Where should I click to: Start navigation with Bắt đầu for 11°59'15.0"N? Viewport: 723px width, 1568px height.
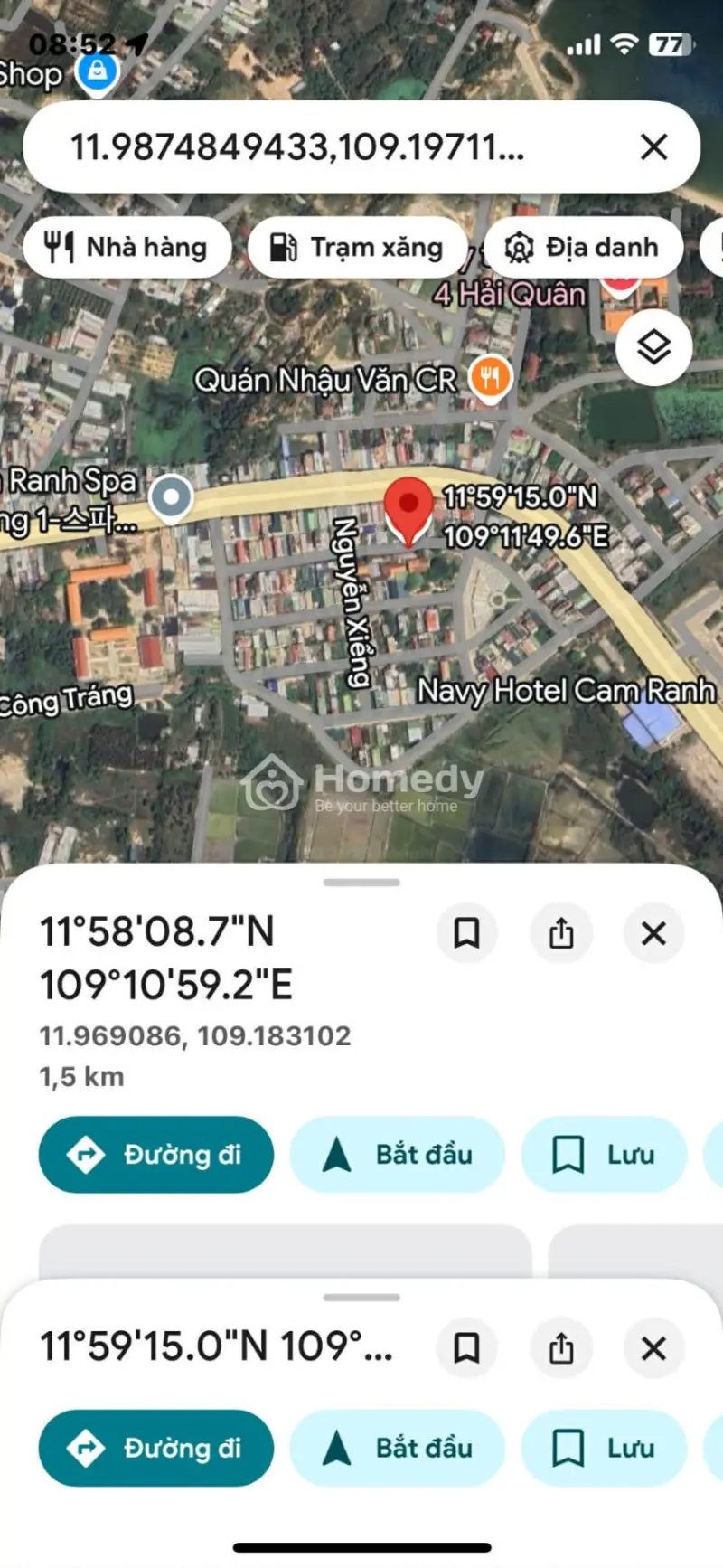pos(397,1448)
